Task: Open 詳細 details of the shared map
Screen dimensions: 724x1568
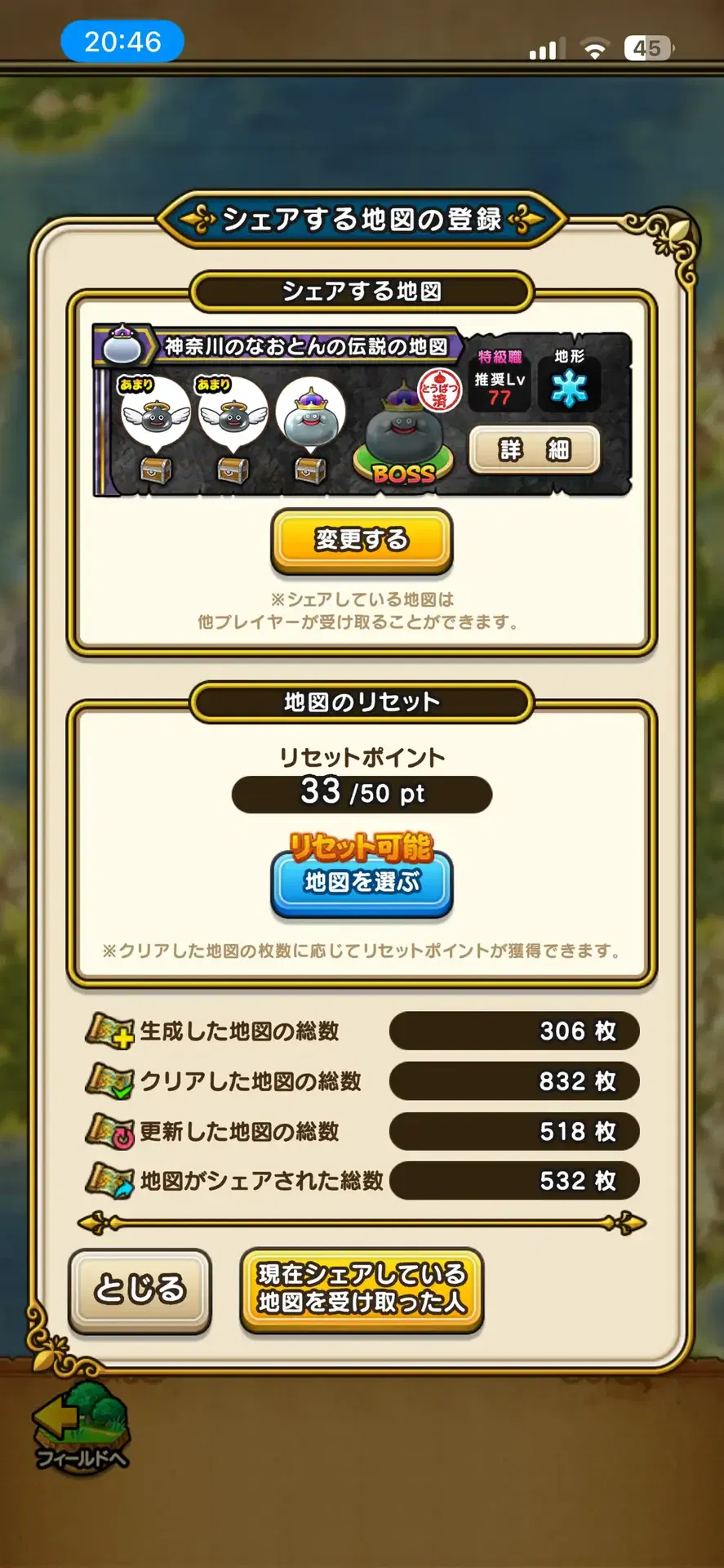Action: pyautogui.click(x=535, y=449)
